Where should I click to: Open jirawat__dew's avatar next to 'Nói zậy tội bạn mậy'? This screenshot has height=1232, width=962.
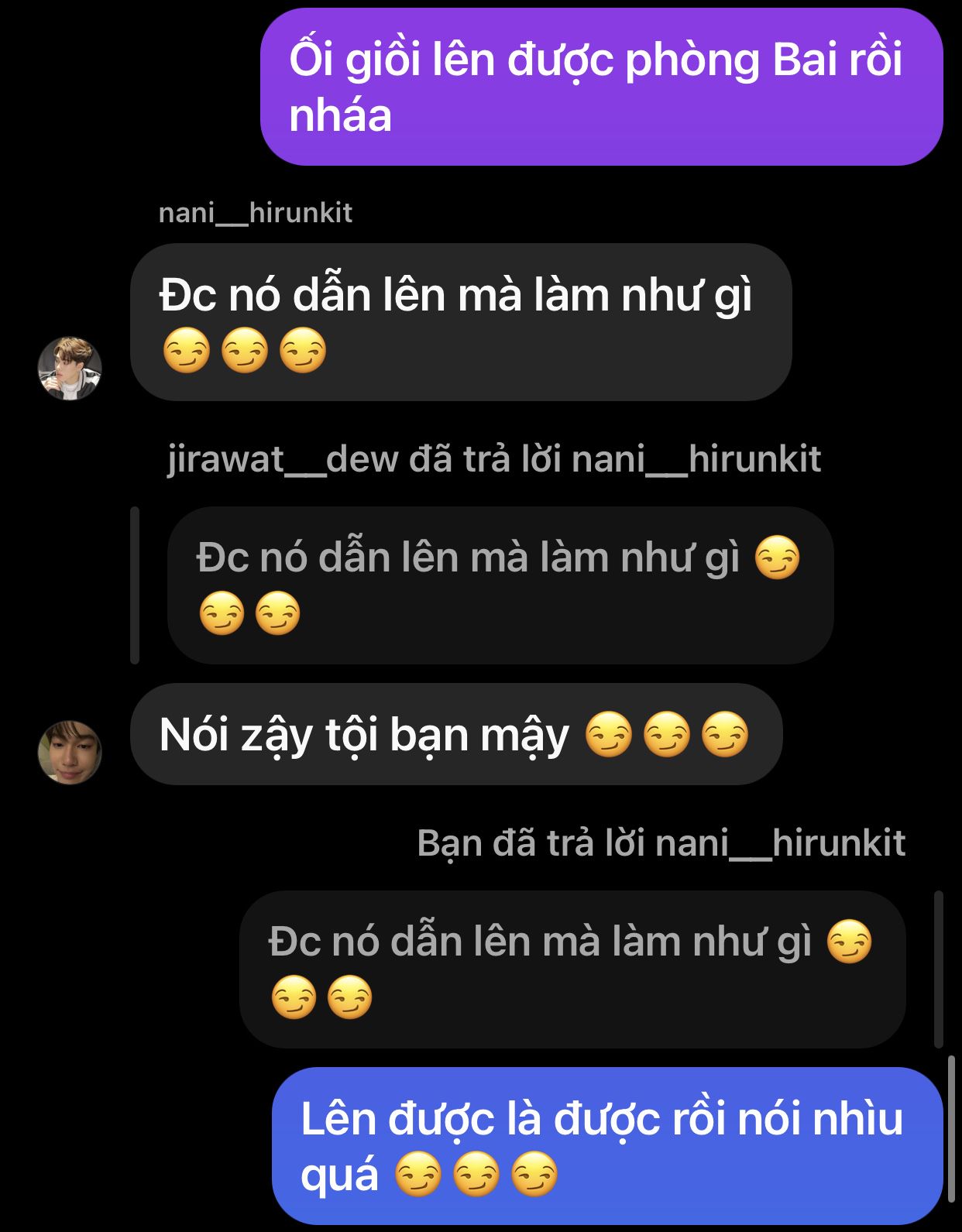[x=70, y=752]
